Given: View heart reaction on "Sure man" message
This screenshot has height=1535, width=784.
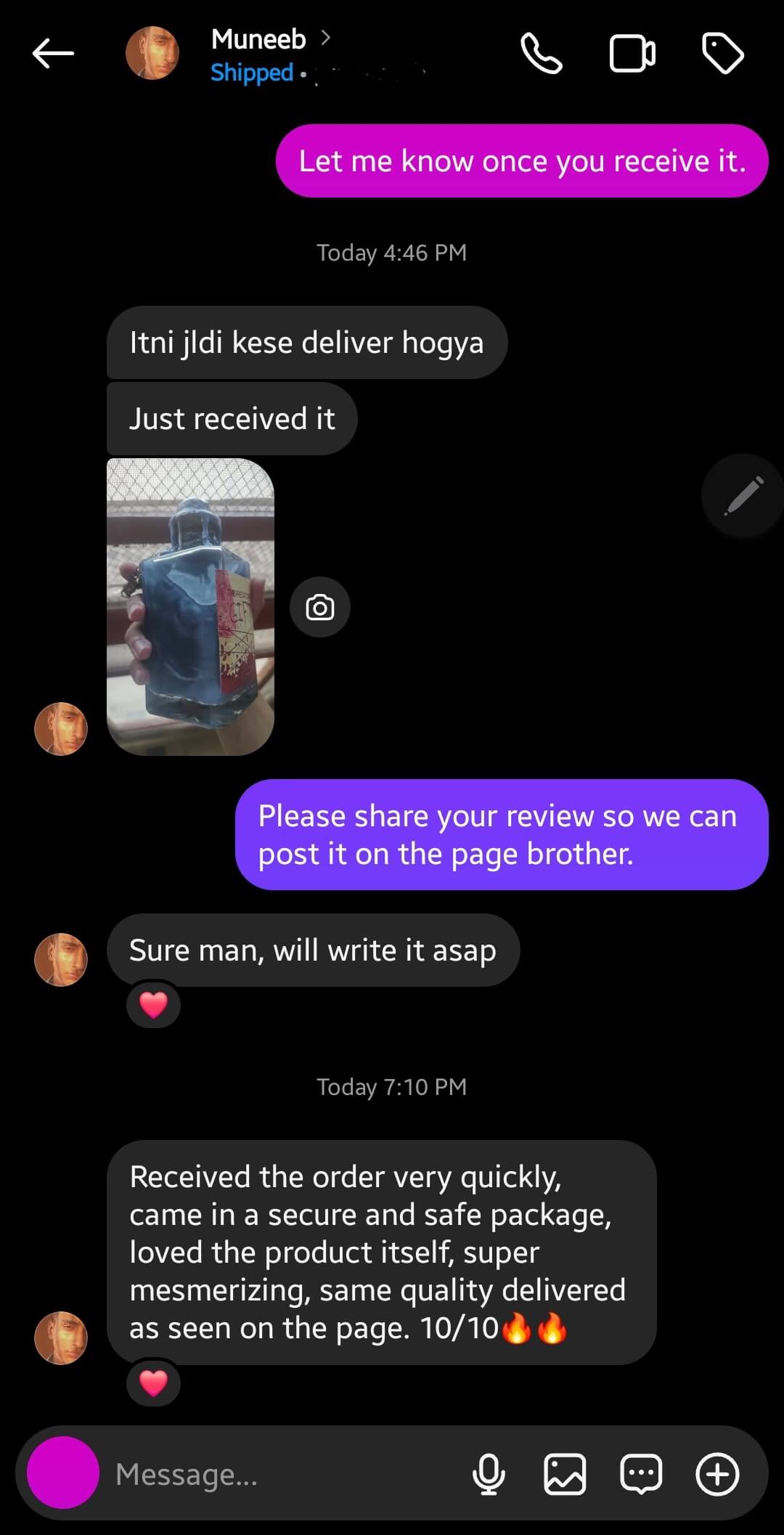Looking at the screenshot, I should click(153, 1005).
